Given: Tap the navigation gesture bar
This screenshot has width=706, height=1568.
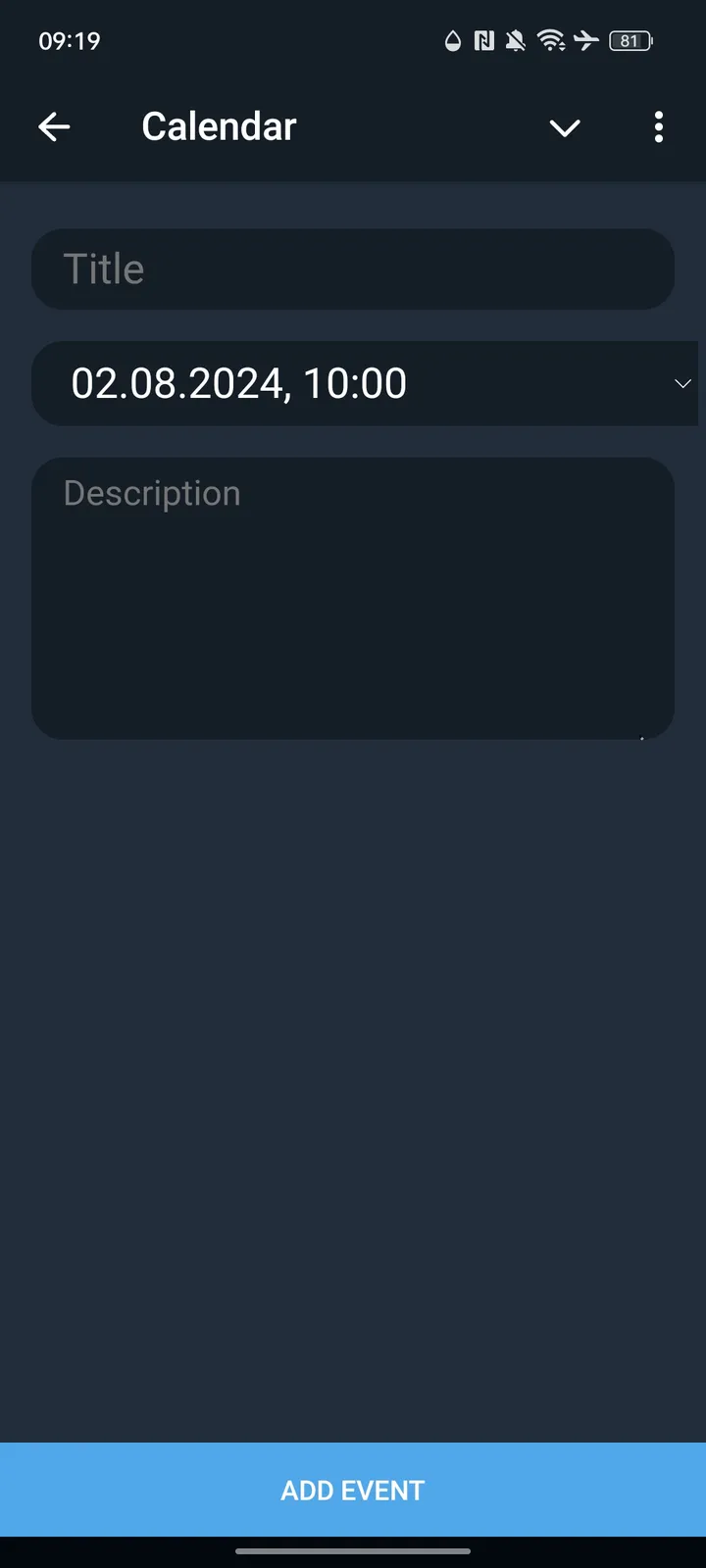Looking at the screenshot, I should click(353, 1552).
